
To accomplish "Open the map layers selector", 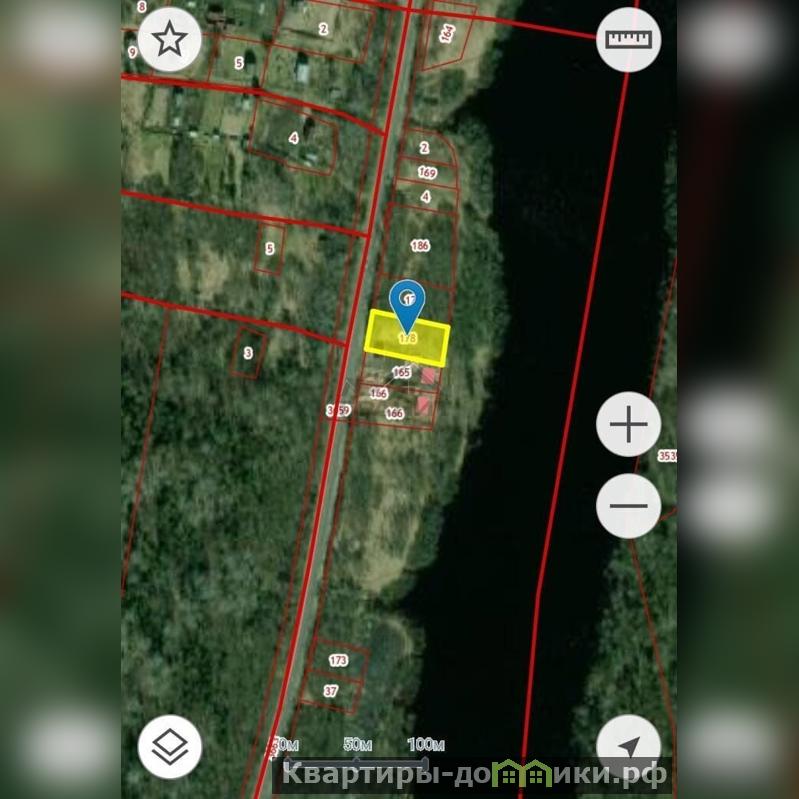I will pyautogui.click(x=170, y=746).
